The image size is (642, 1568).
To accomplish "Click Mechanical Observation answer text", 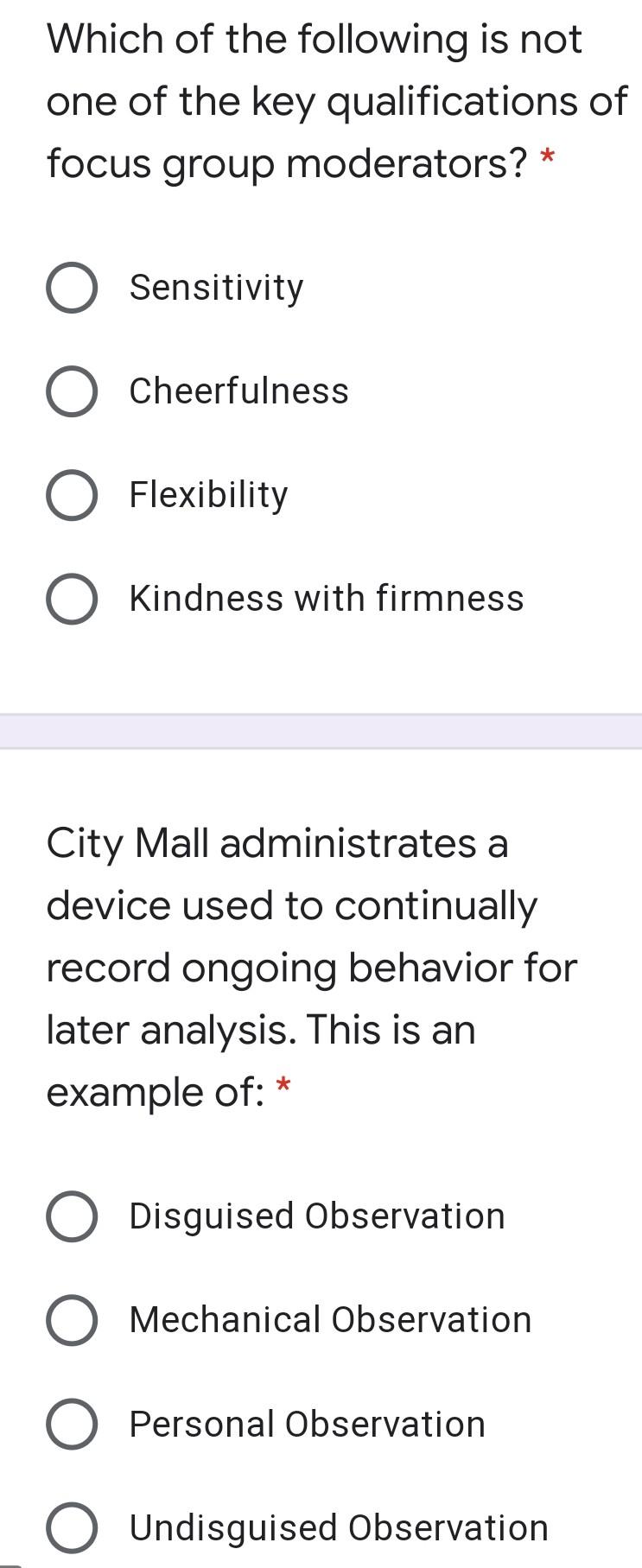I will [x=331, y=1320].
